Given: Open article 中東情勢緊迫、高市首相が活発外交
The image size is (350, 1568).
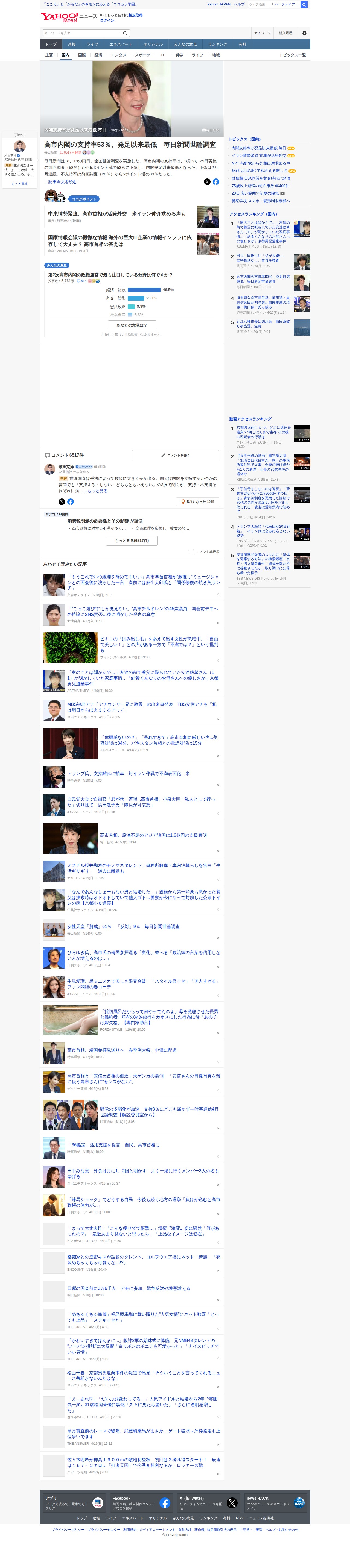Looking at the screenshot, I should [x=117, y=214].
